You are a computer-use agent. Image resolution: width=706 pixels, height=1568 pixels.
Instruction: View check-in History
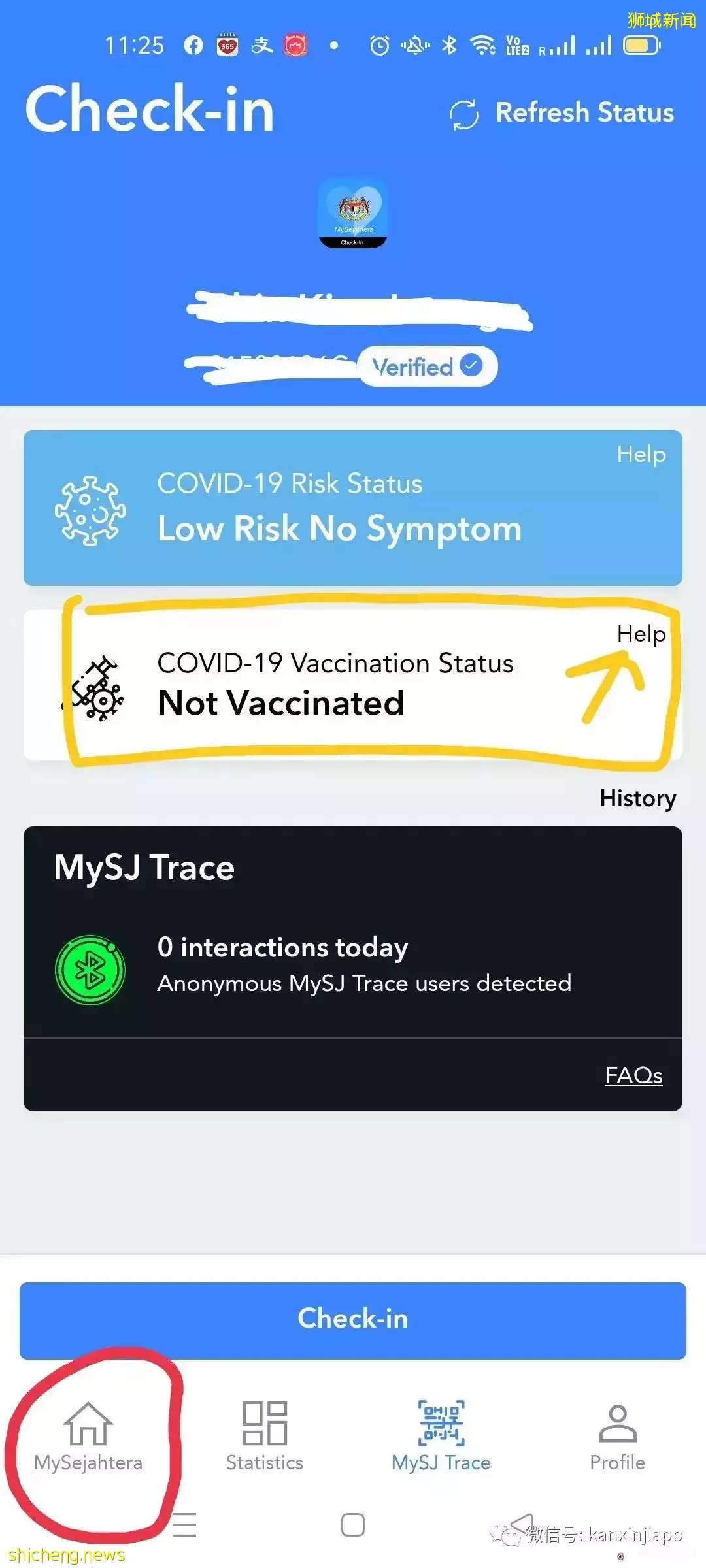click(637, 798)
